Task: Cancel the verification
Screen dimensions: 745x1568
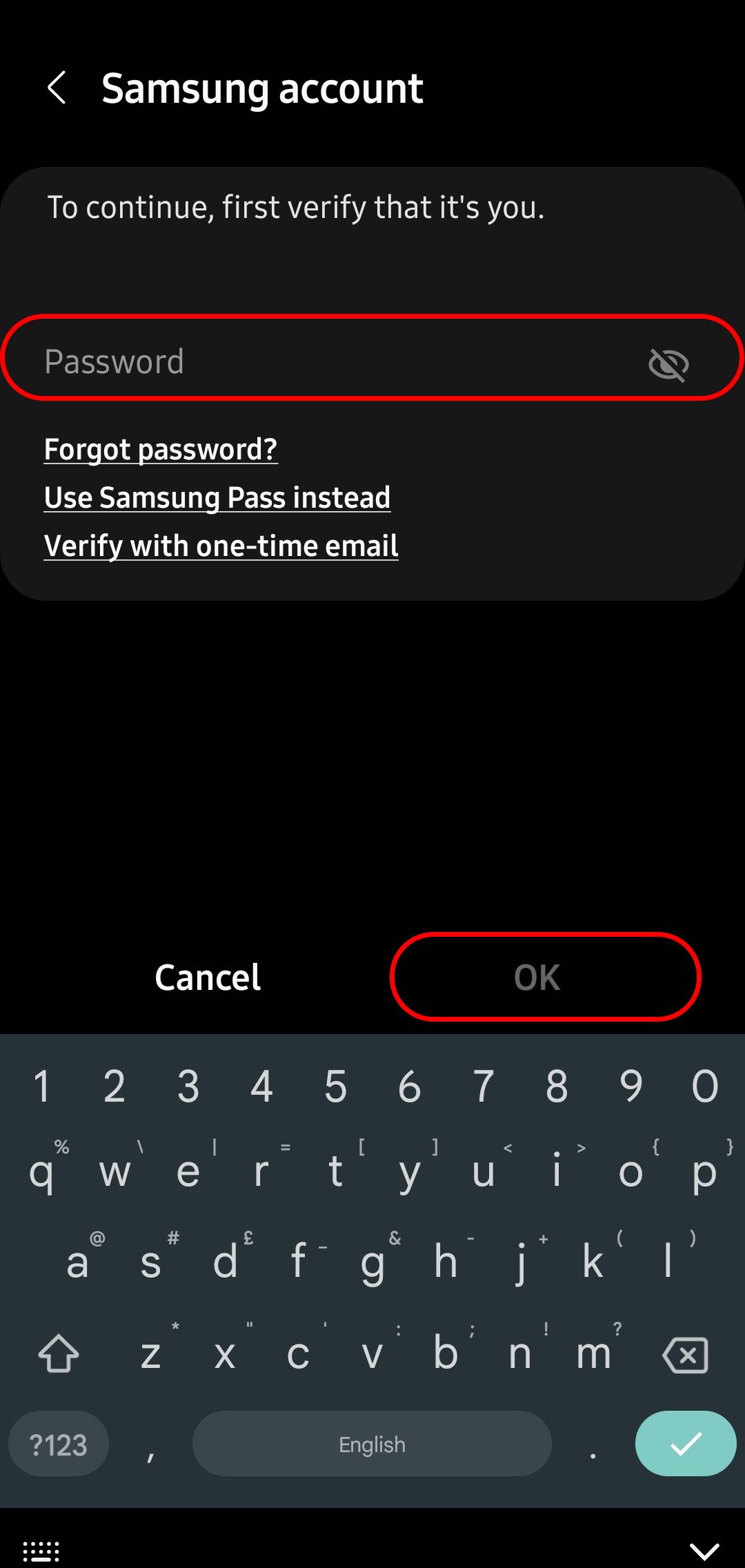Action: tap(208, 977)
